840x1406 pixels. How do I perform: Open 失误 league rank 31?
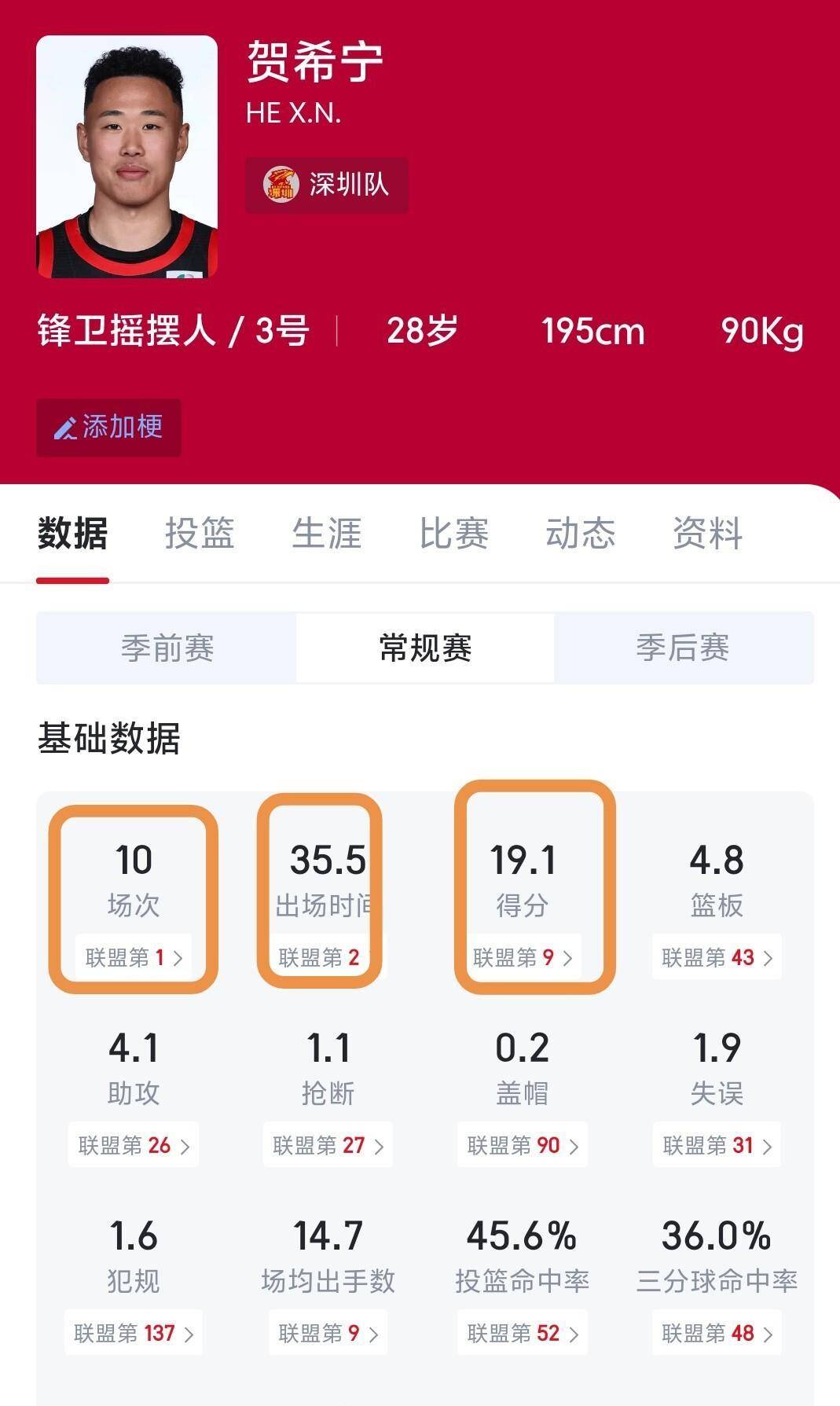pyautogui.click(x=717, y=1145)
